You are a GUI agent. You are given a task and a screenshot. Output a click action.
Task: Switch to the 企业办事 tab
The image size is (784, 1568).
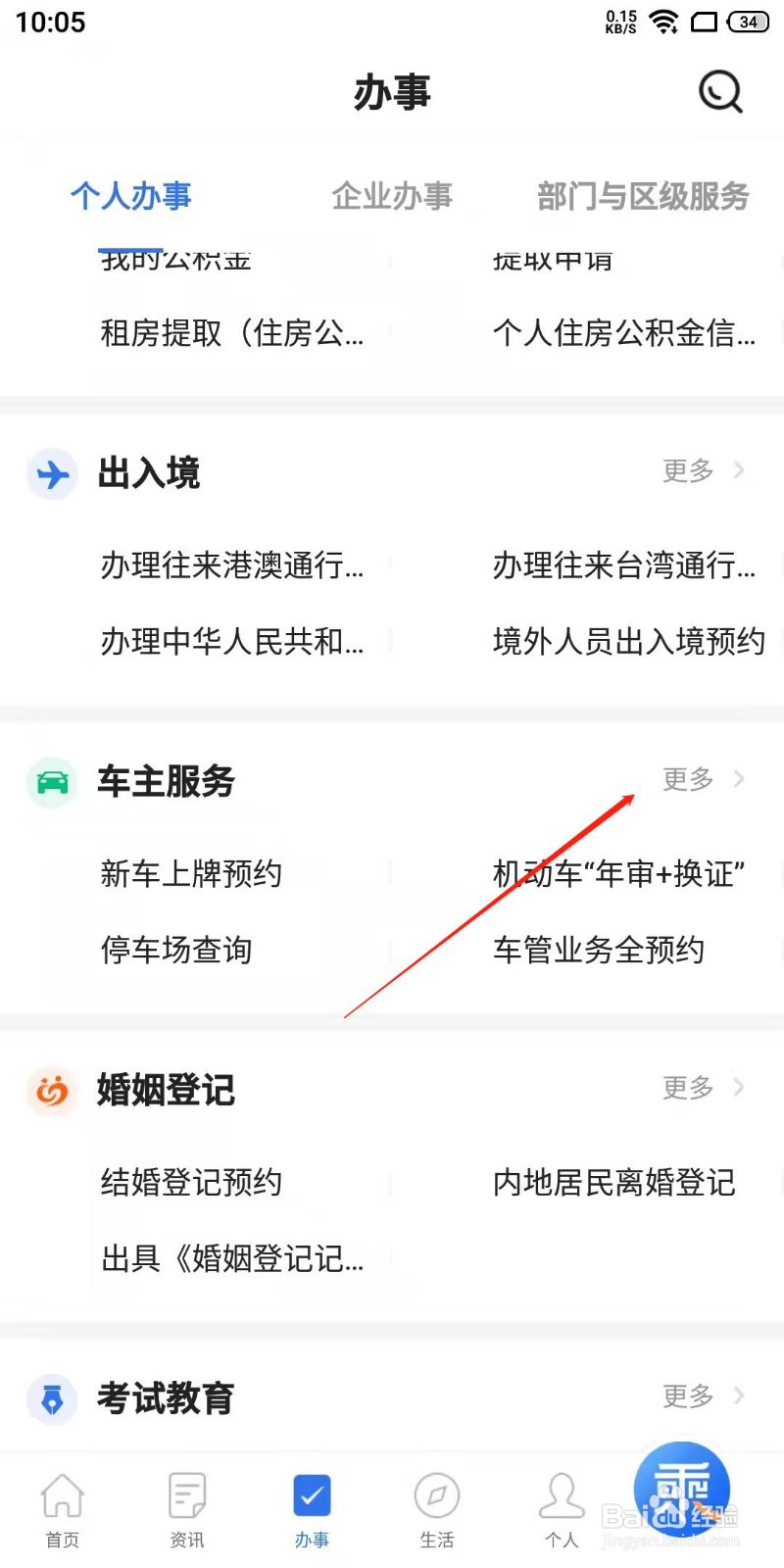[x=392, y=195]
